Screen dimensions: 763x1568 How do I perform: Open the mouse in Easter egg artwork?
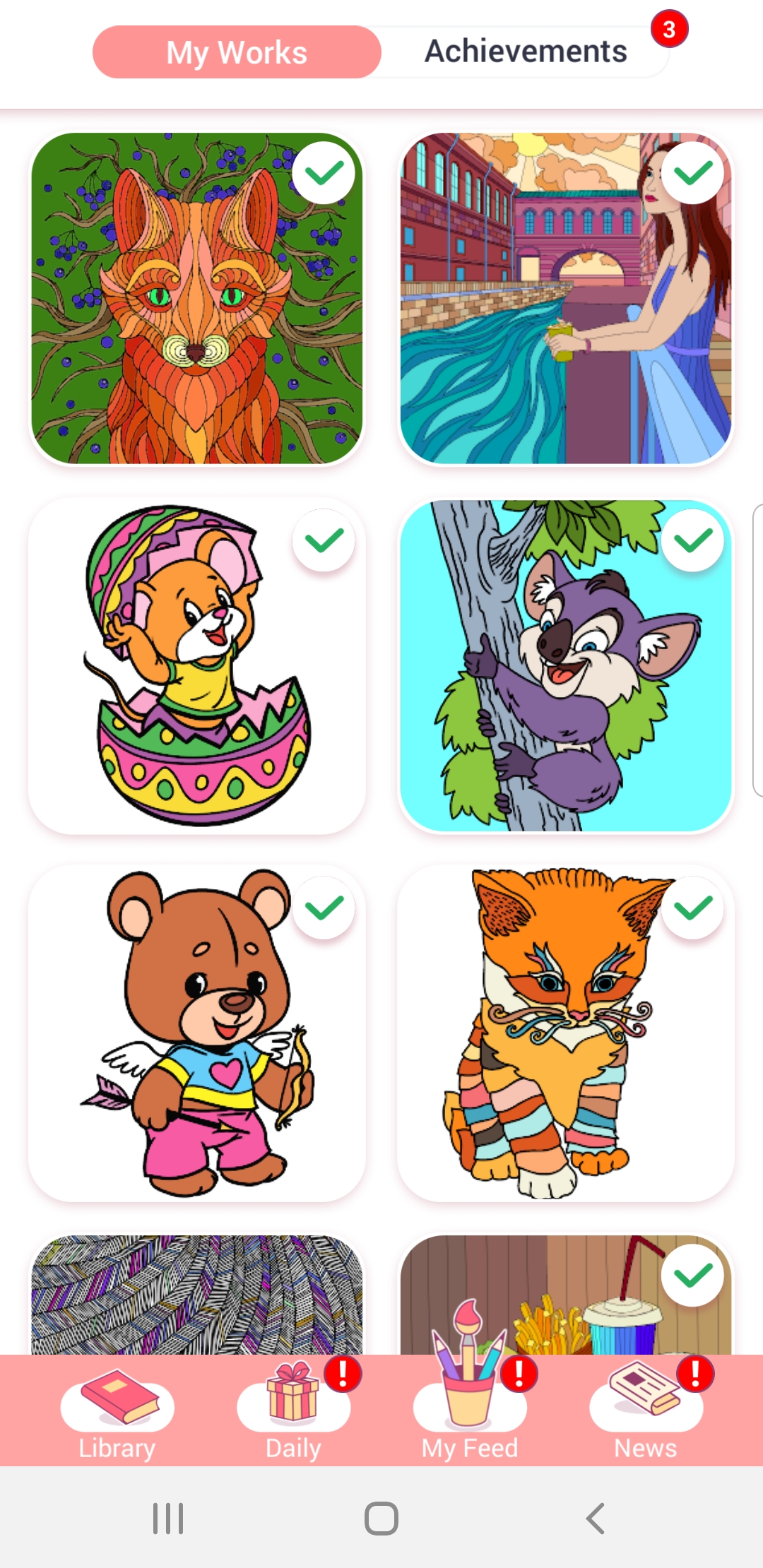pyautogui.click(x=197, y=665)
